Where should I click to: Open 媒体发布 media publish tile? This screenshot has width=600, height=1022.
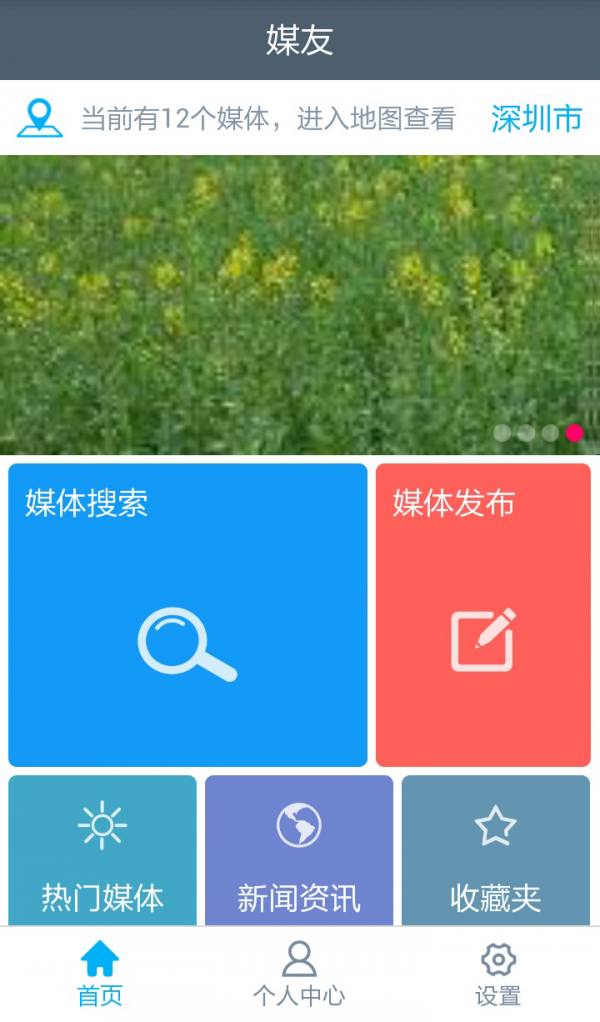tap(483, 614)
